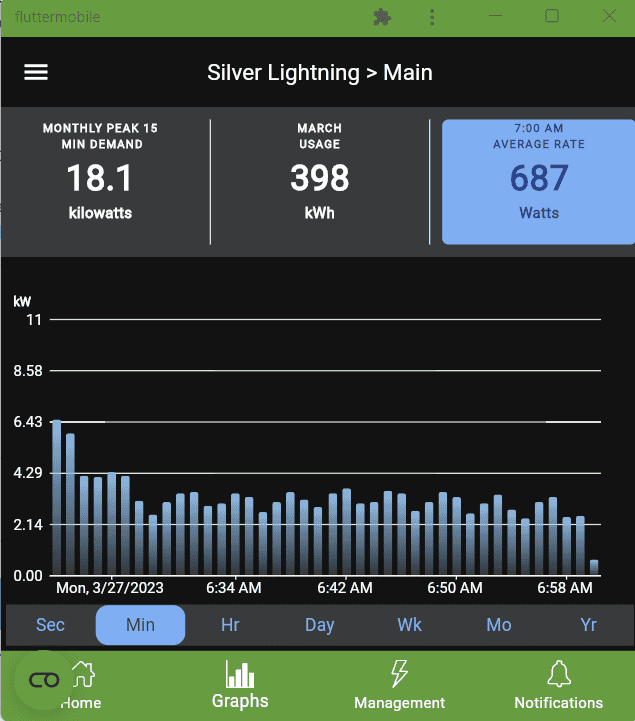View the Mo interval graph
635x721 pixels.
(x=499, y=625)
